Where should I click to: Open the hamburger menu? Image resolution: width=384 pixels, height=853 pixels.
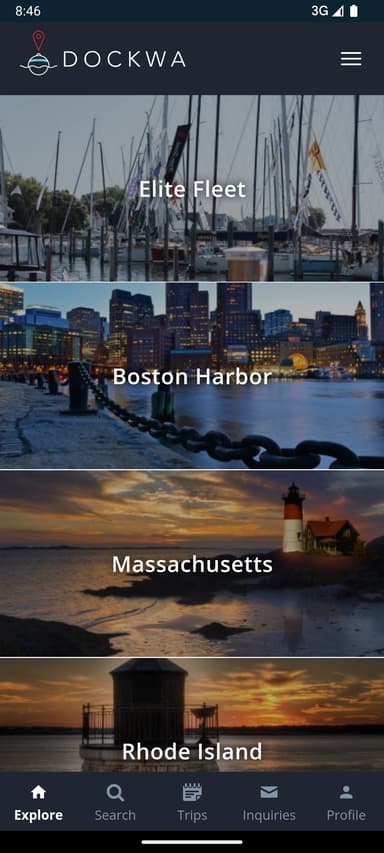(x=351, y=59)
